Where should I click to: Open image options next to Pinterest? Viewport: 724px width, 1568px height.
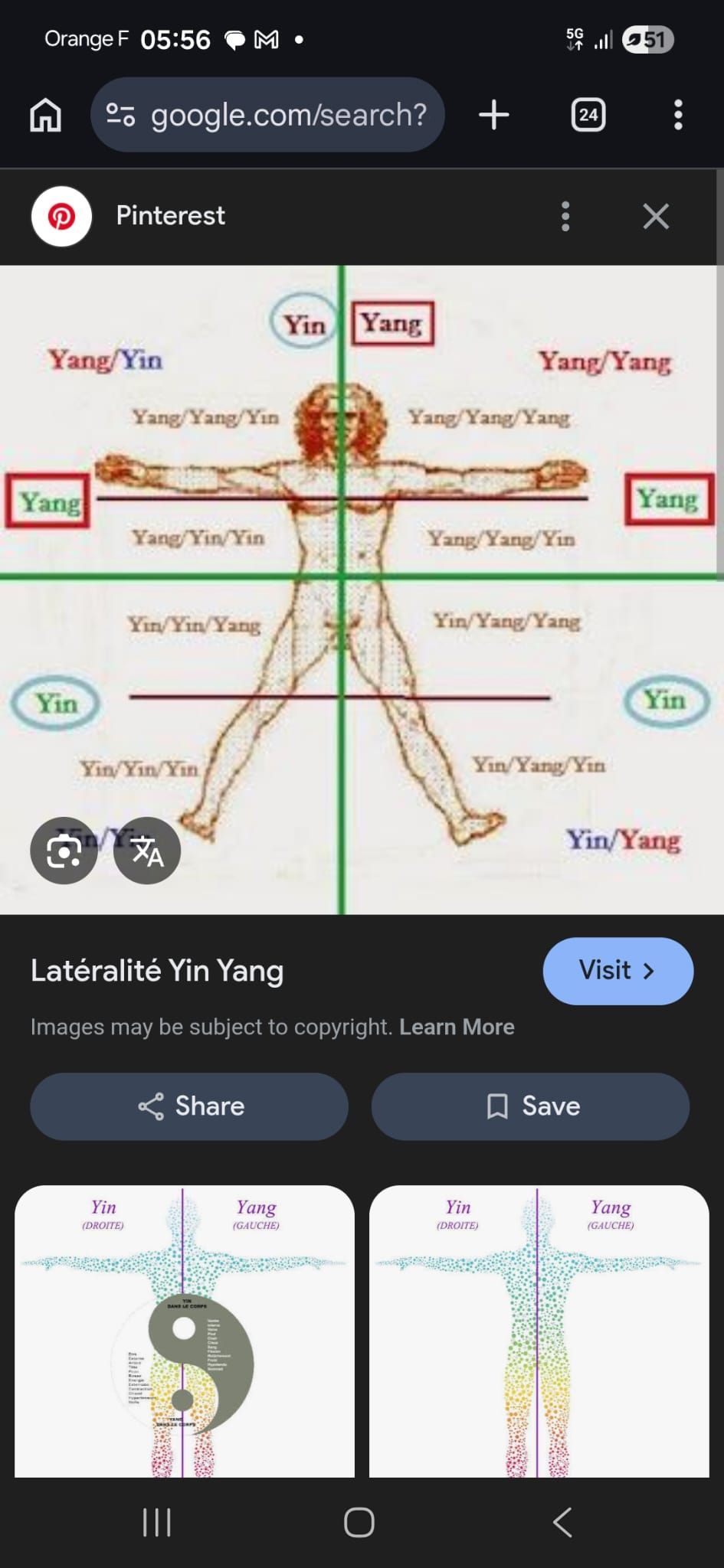pos(565,217)
